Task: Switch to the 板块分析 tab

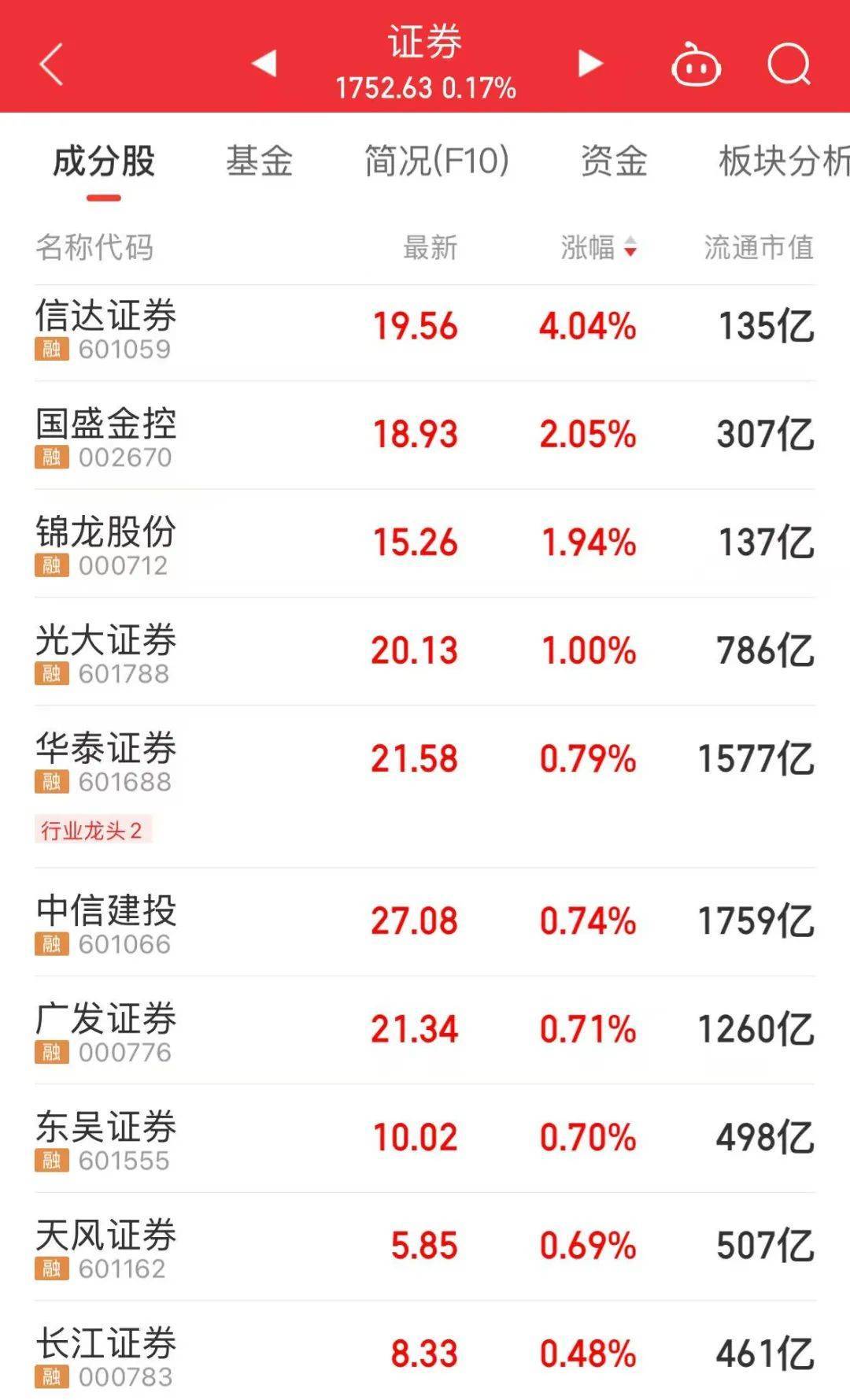Action: pos(784,161)
